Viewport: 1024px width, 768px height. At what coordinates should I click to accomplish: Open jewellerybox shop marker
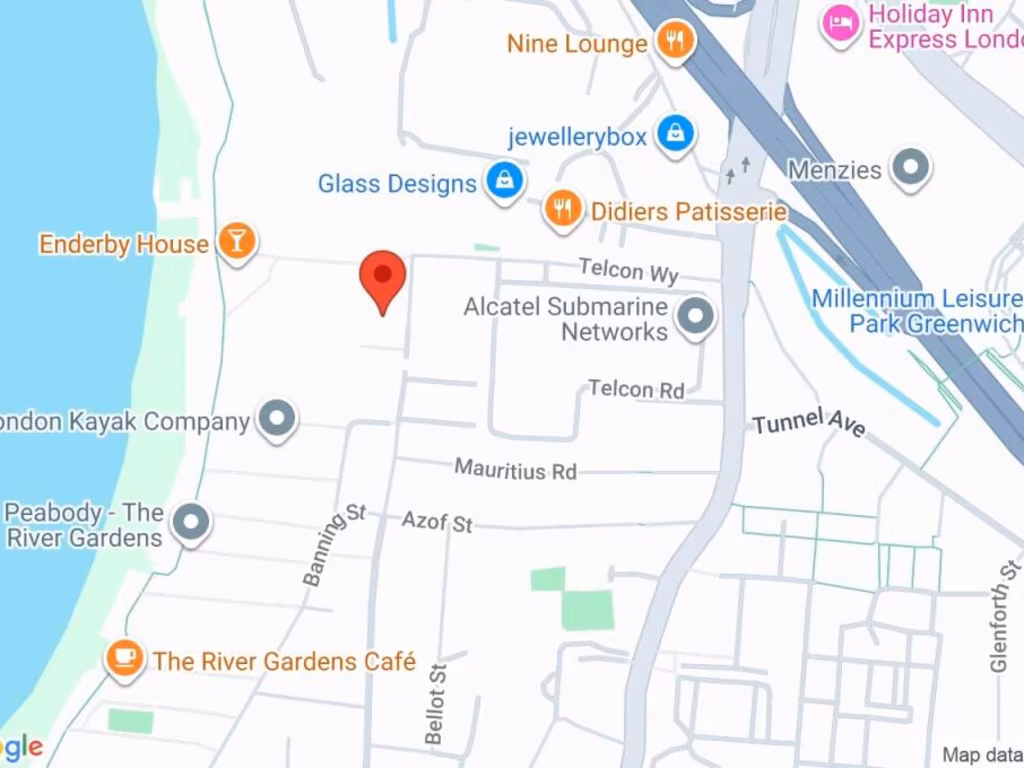pos(677,134)
